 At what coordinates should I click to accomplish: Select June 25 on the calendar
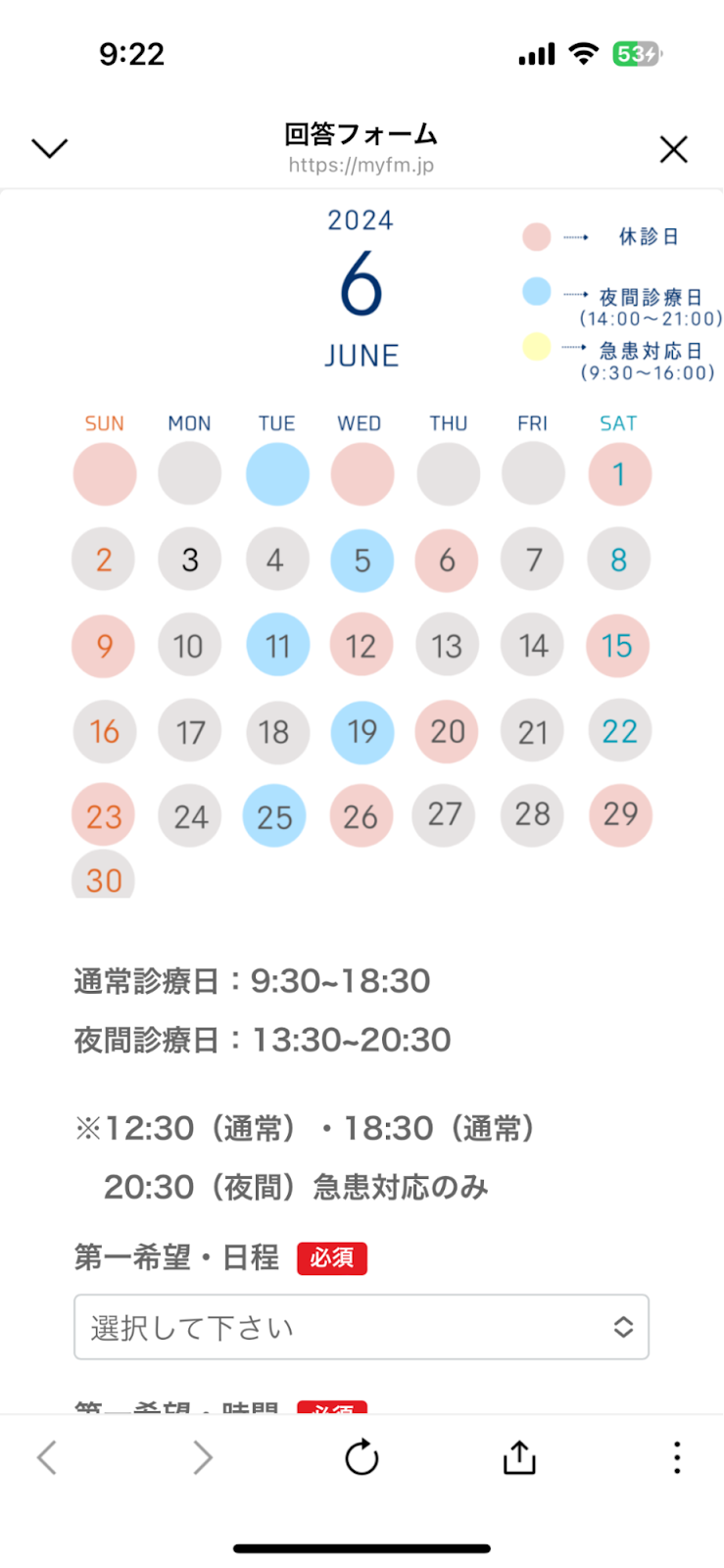[274, 815]
